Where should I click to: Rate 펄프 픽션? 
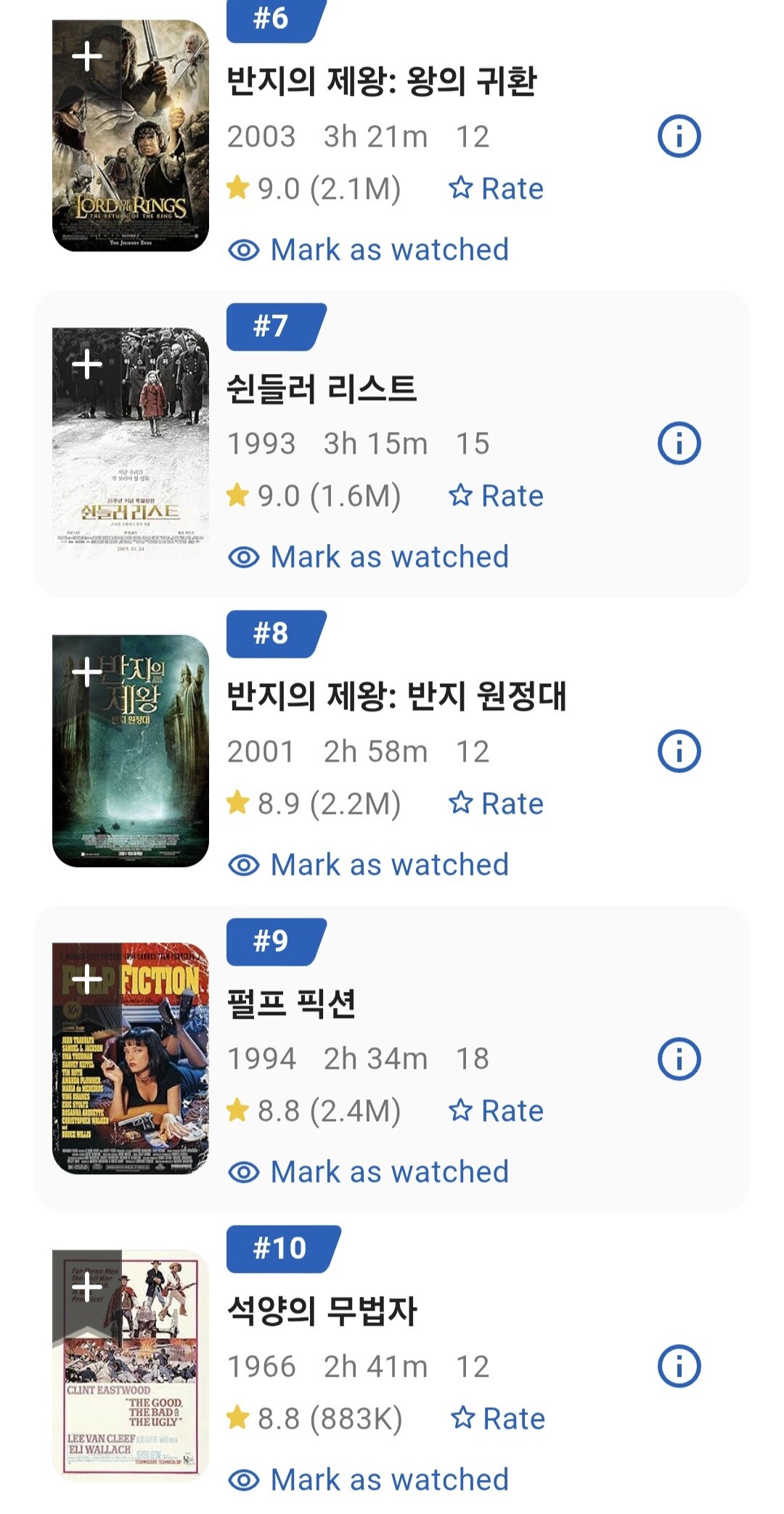(497, 1111)
